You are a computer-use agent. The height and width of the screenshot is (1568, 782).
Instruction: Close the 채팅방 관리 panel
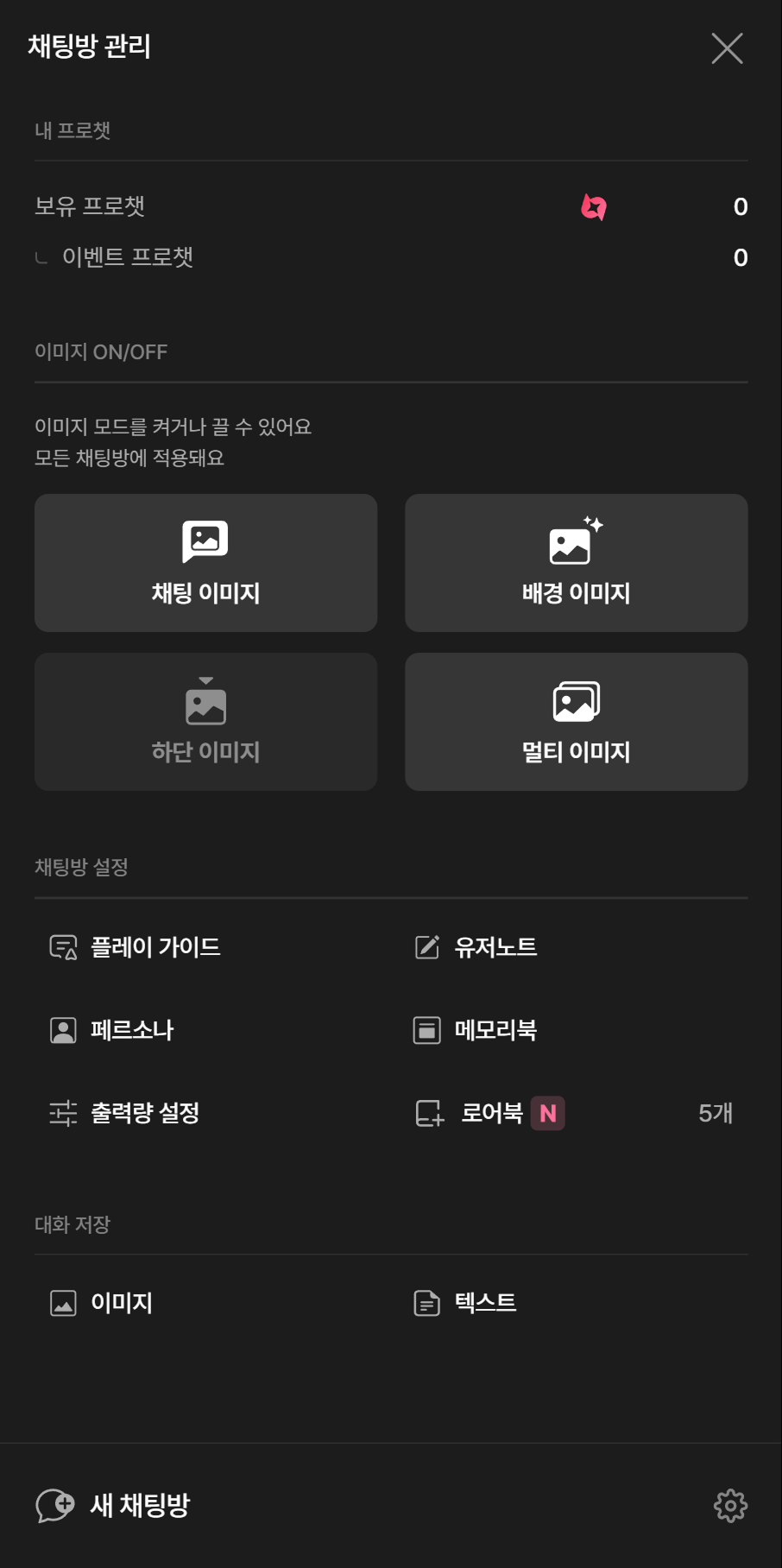click(x=727, y=48)
